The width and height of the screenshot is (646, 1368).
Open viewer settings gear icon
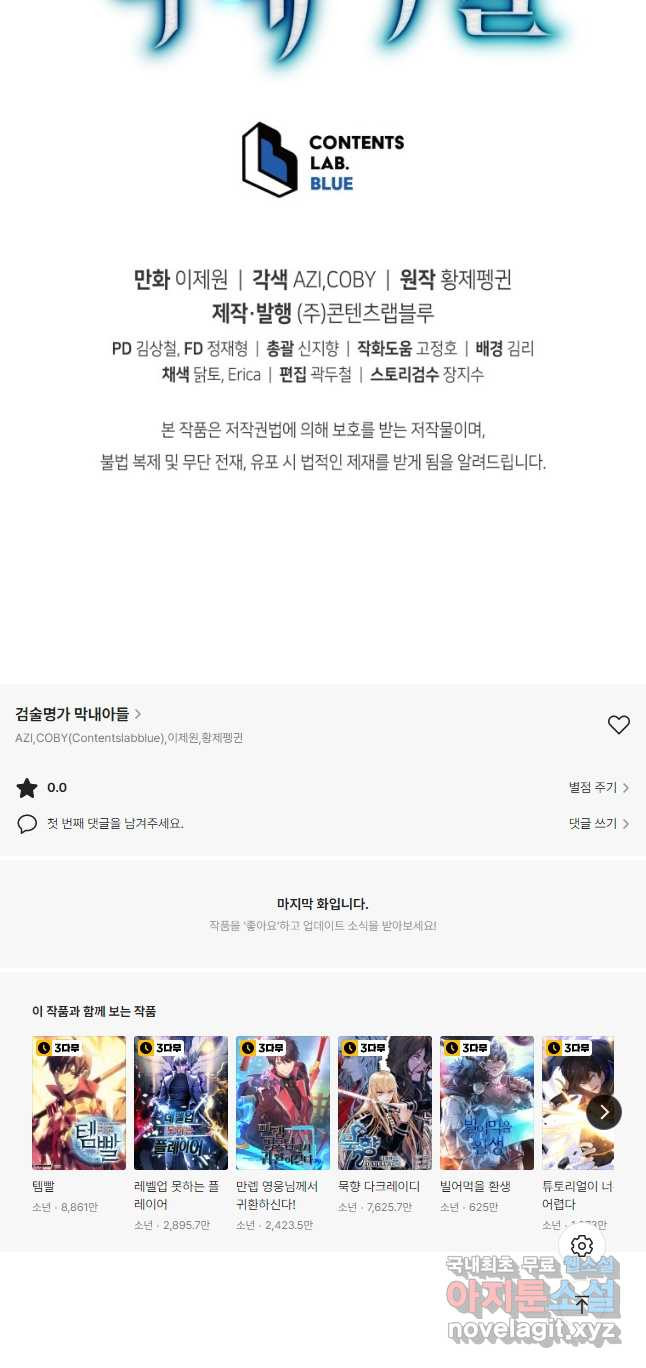582,1246
